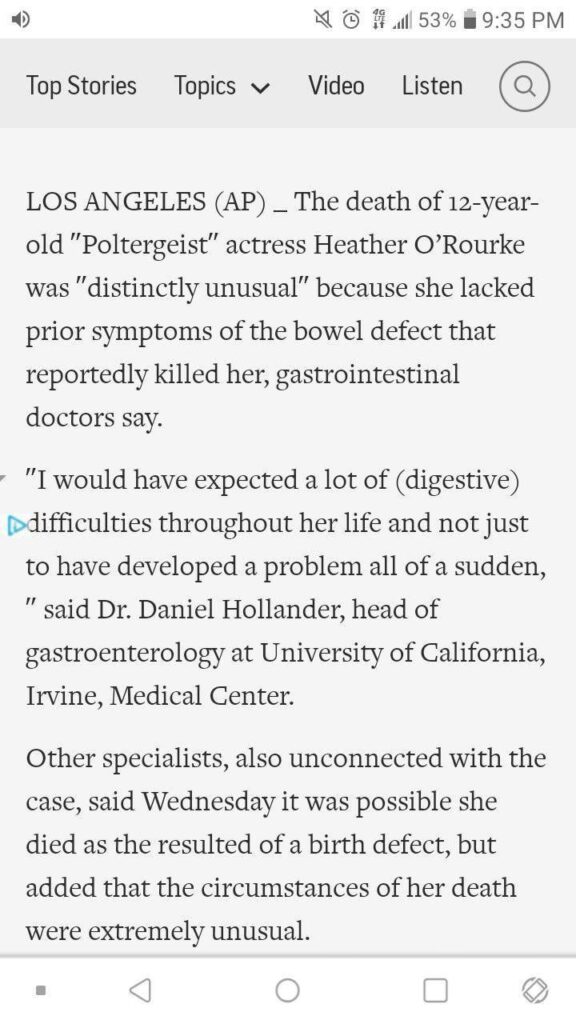Viewport: 576px width, 1024px height.
Task: Go back using the system back button
Action: [140, 990]
